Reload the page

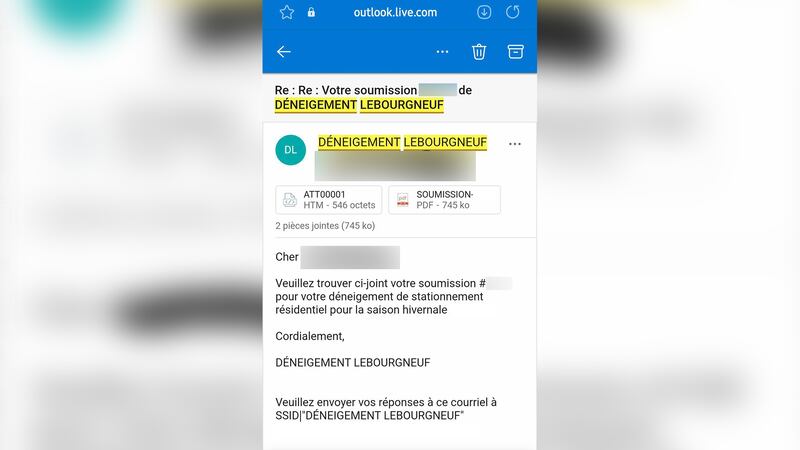pos(513,12)
